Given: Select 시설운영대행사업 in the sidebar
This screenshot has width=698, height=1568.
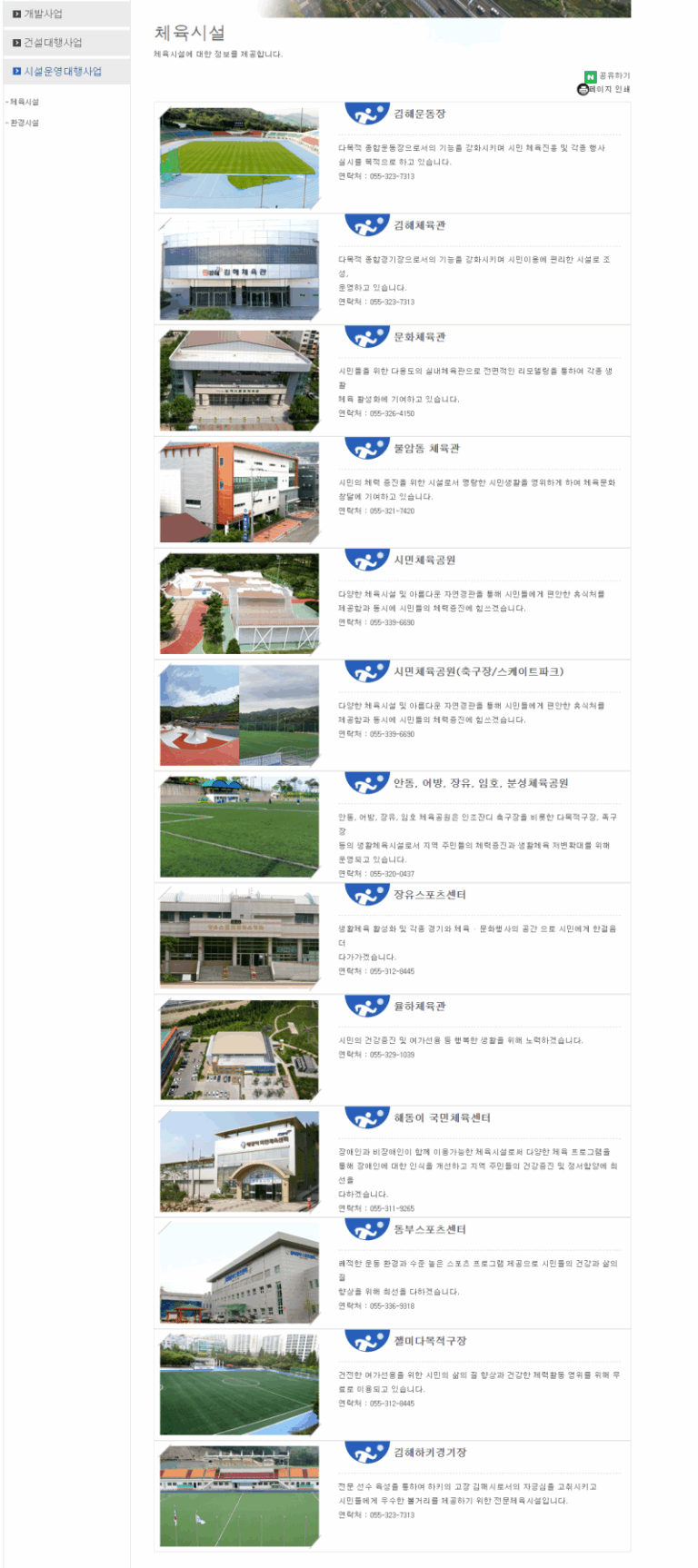Looking at the screenshot, I should coord(62,71).
